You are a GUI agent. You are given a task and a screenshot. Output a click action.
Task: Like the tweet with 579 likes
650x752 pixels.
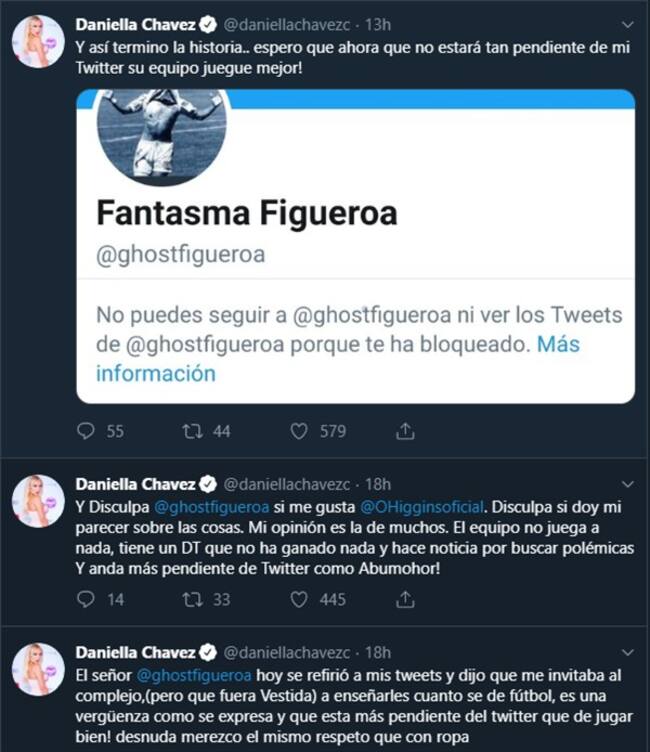click(298, 431)
